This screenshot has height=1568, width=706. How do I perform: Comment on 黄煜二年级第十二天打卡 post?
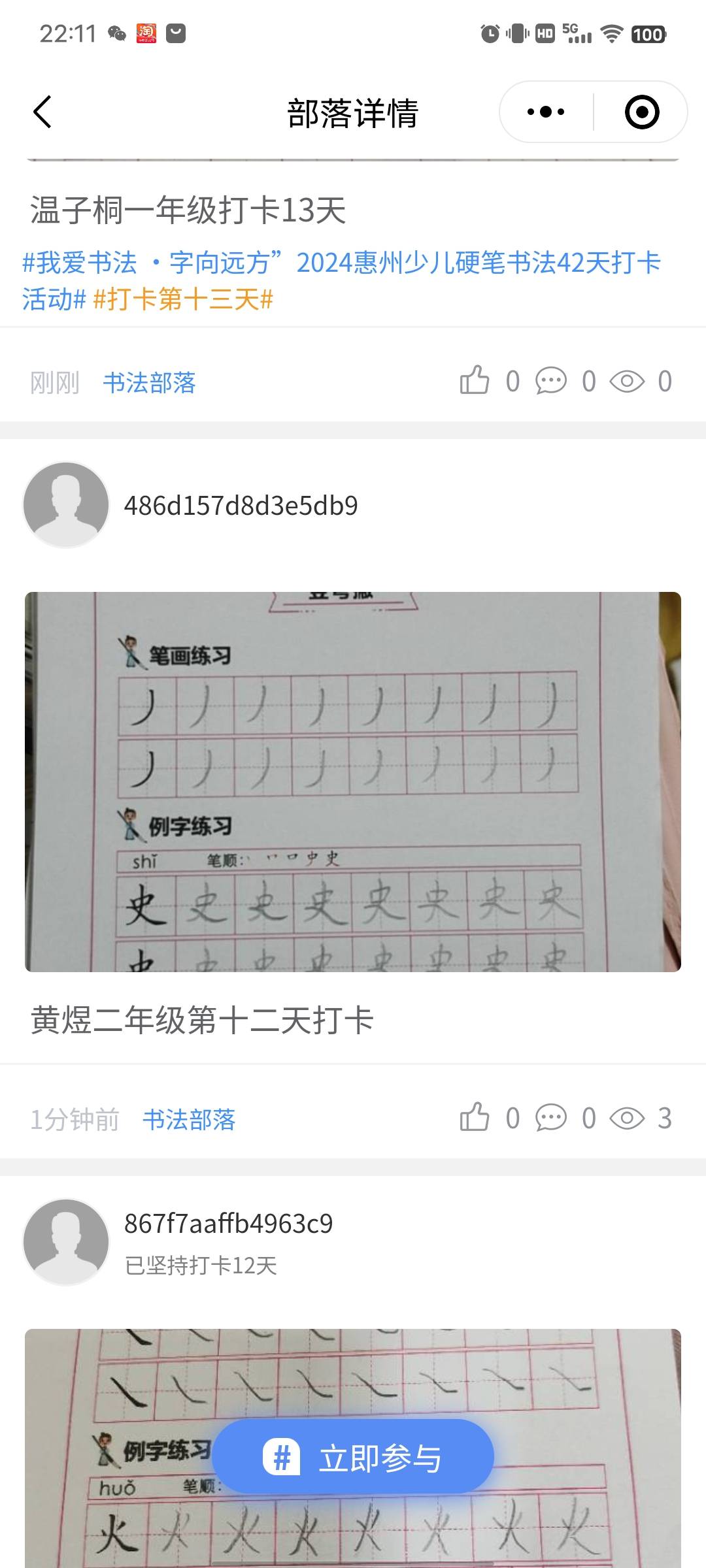pos(551,1118)
